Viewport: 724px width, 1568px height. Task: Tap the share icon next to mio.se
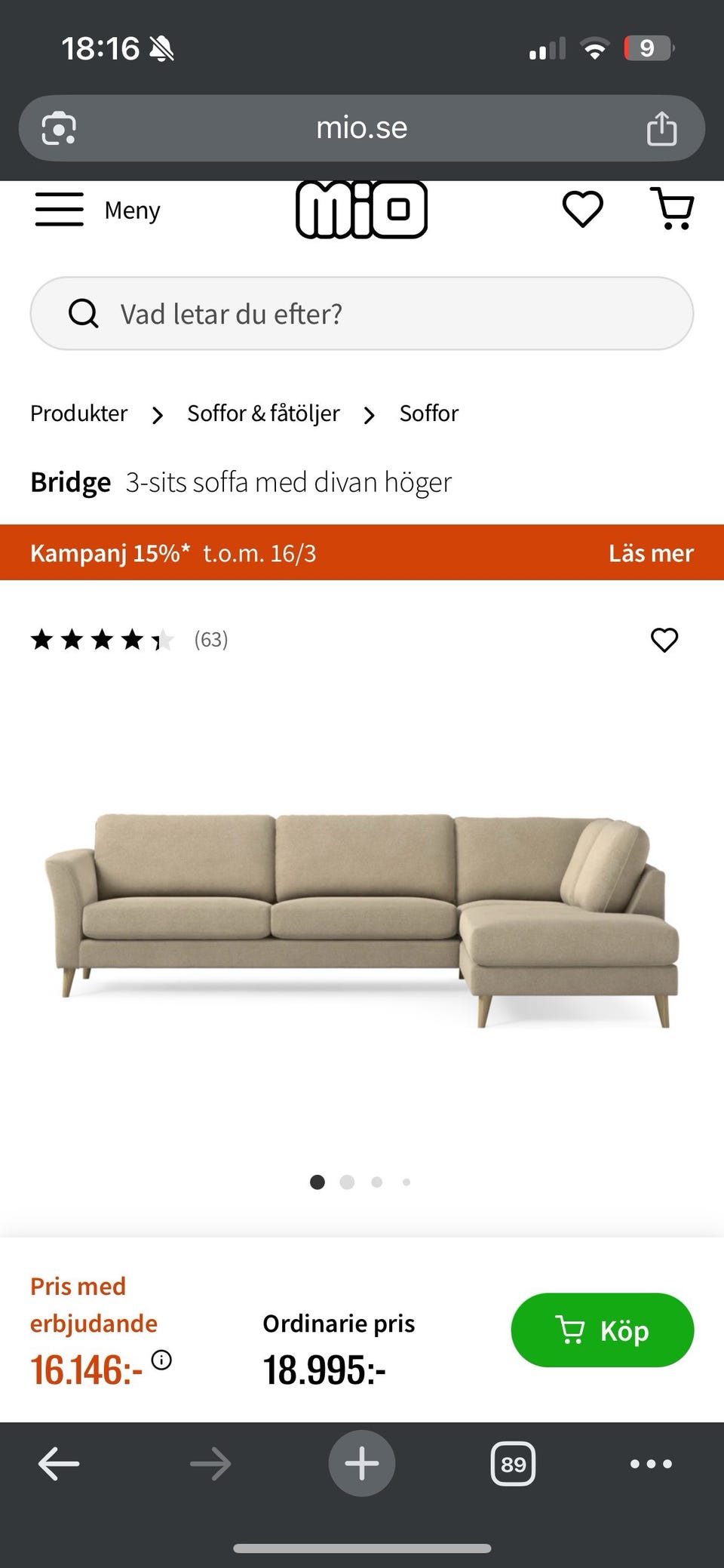coord(662,128)
